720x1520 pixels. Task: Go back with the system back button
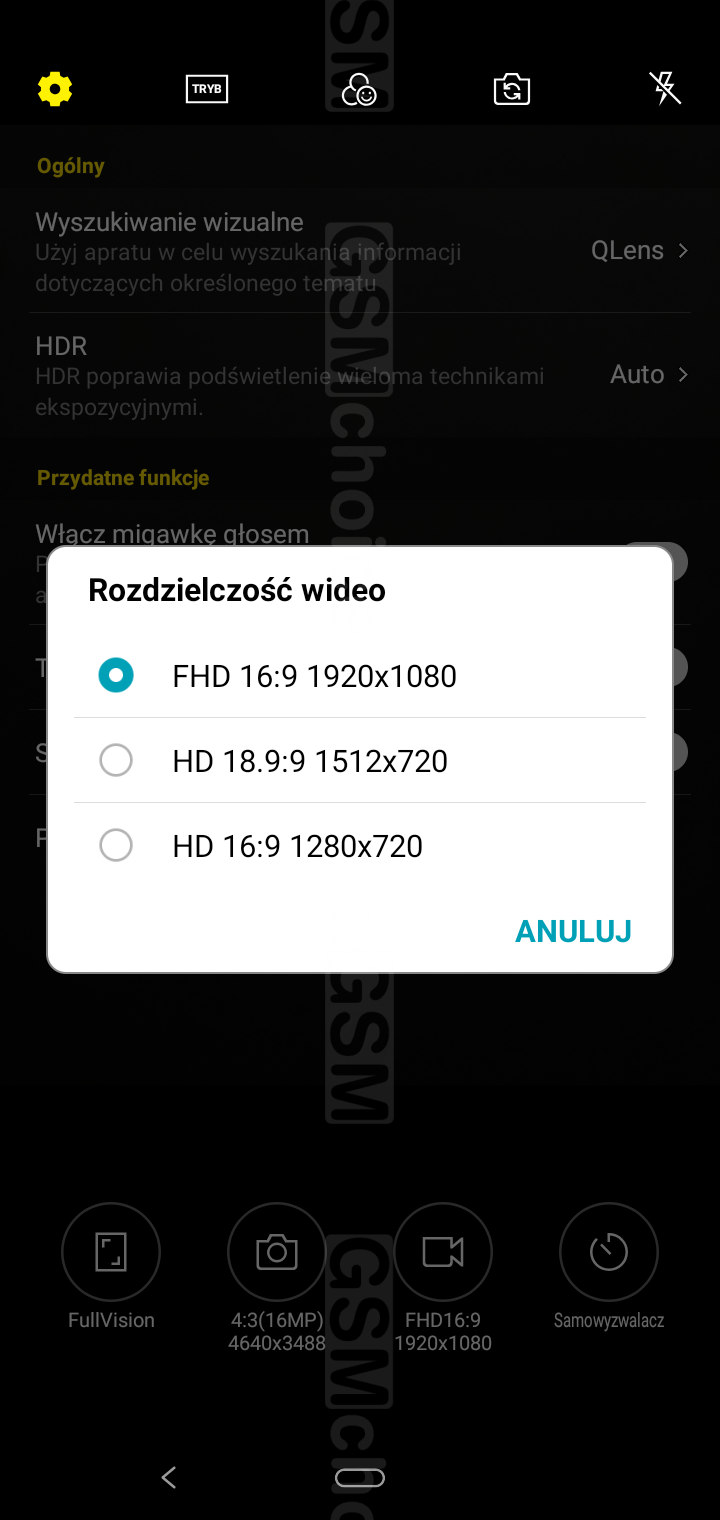169,1477
